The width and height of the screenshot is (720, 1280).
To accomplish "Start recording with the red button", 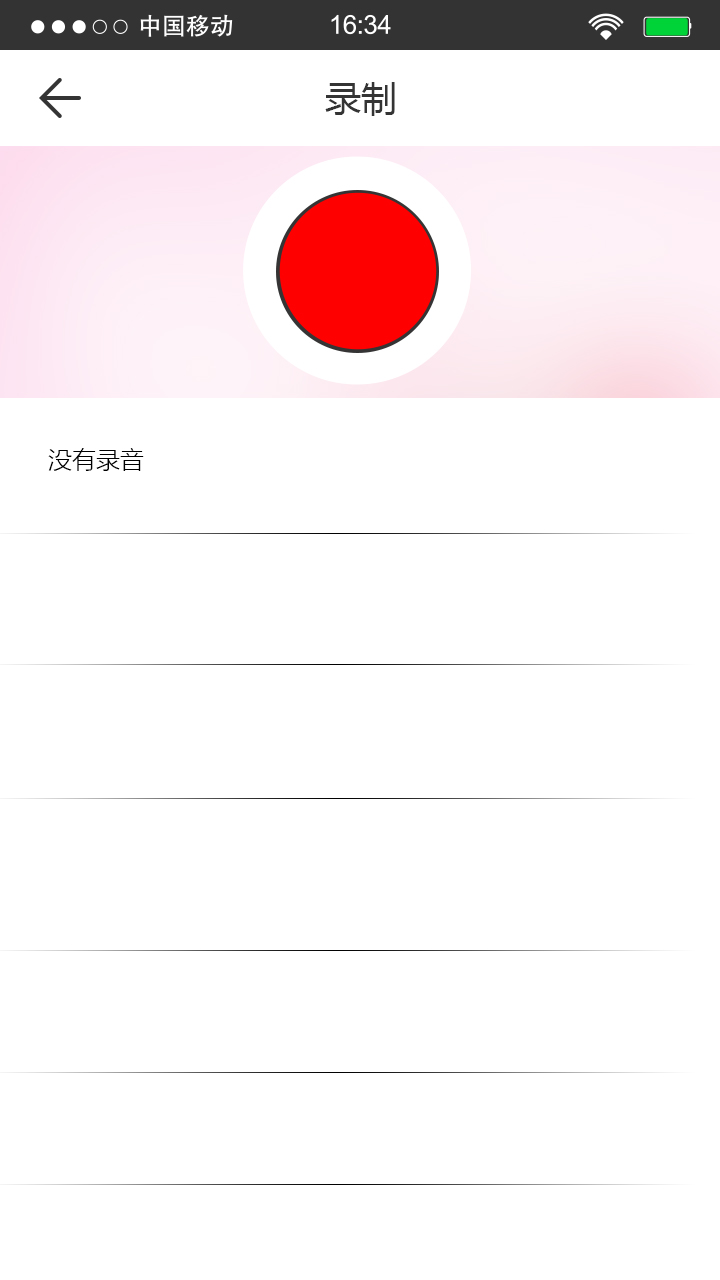I will (x=357, y=271).
